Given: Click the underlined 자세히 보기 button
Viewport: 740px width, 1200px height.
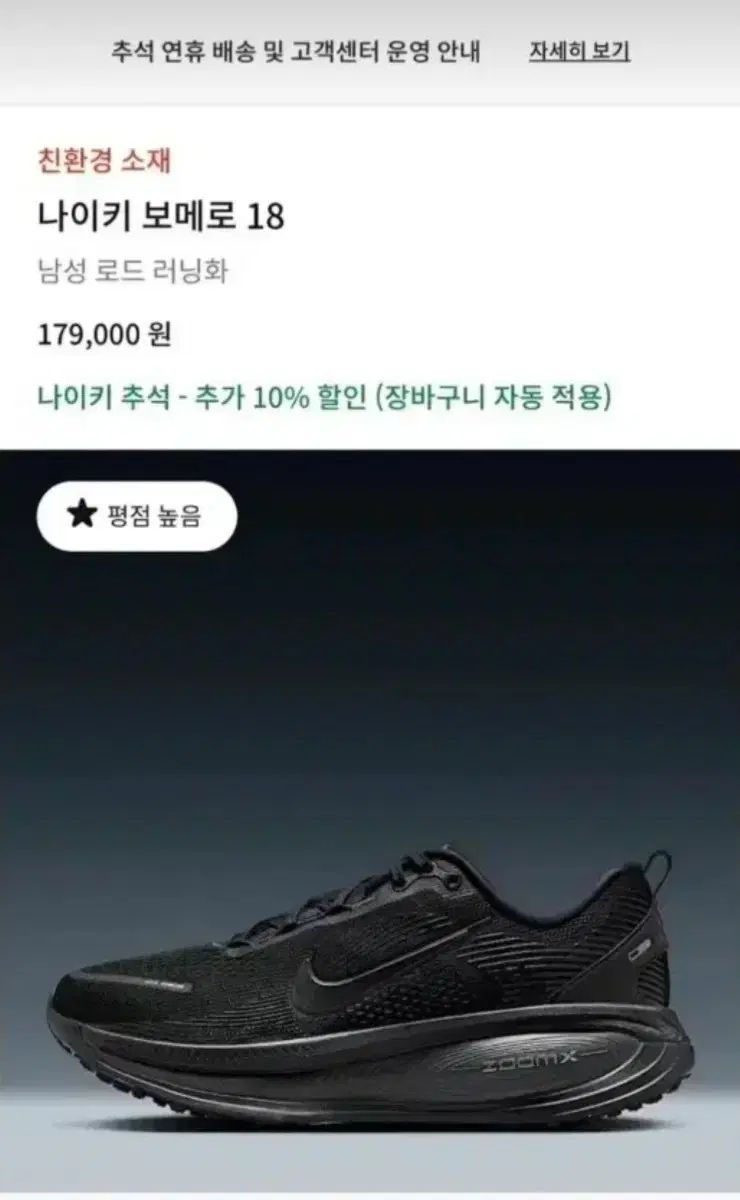Looking at the screenshot, I should (x=580, y=54).
